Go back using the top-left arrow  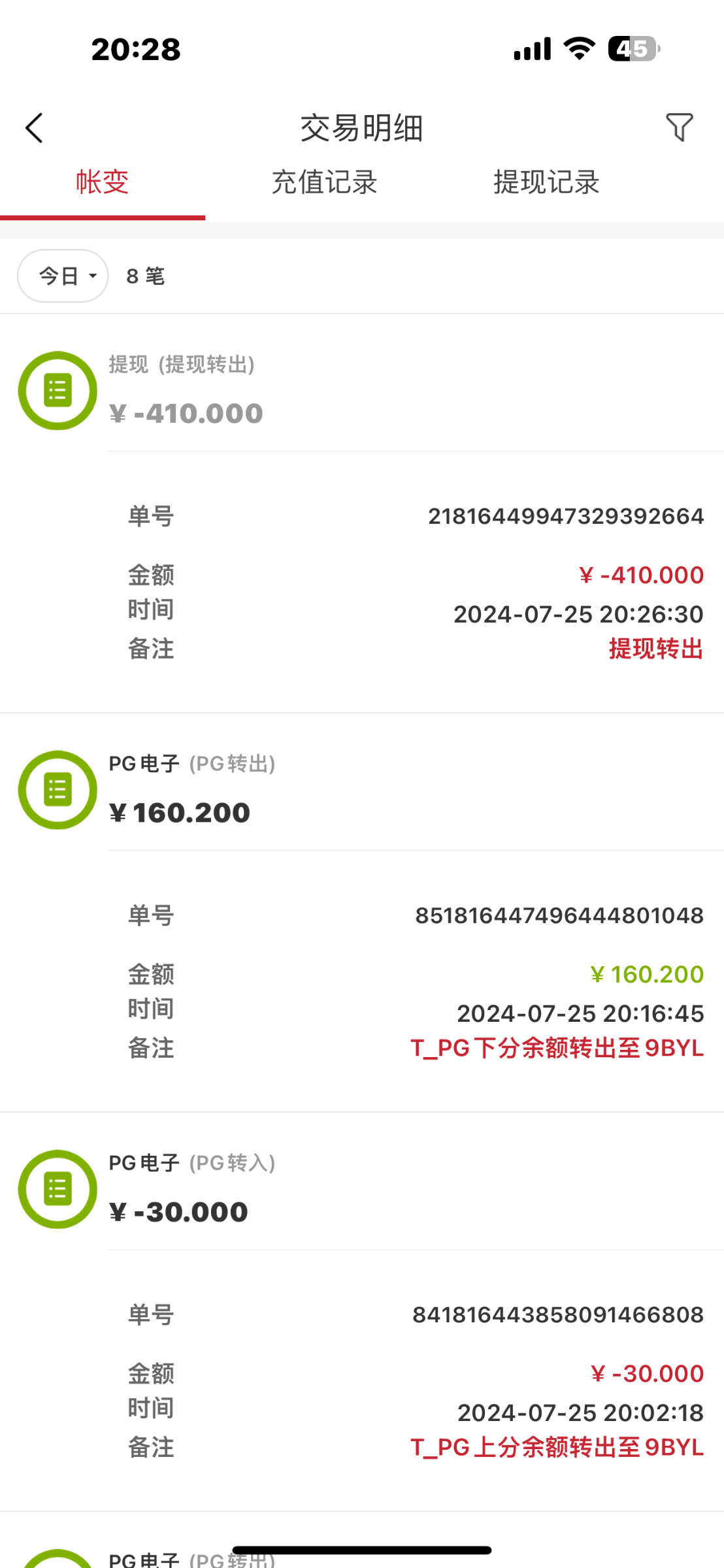(x=34, y=128)
